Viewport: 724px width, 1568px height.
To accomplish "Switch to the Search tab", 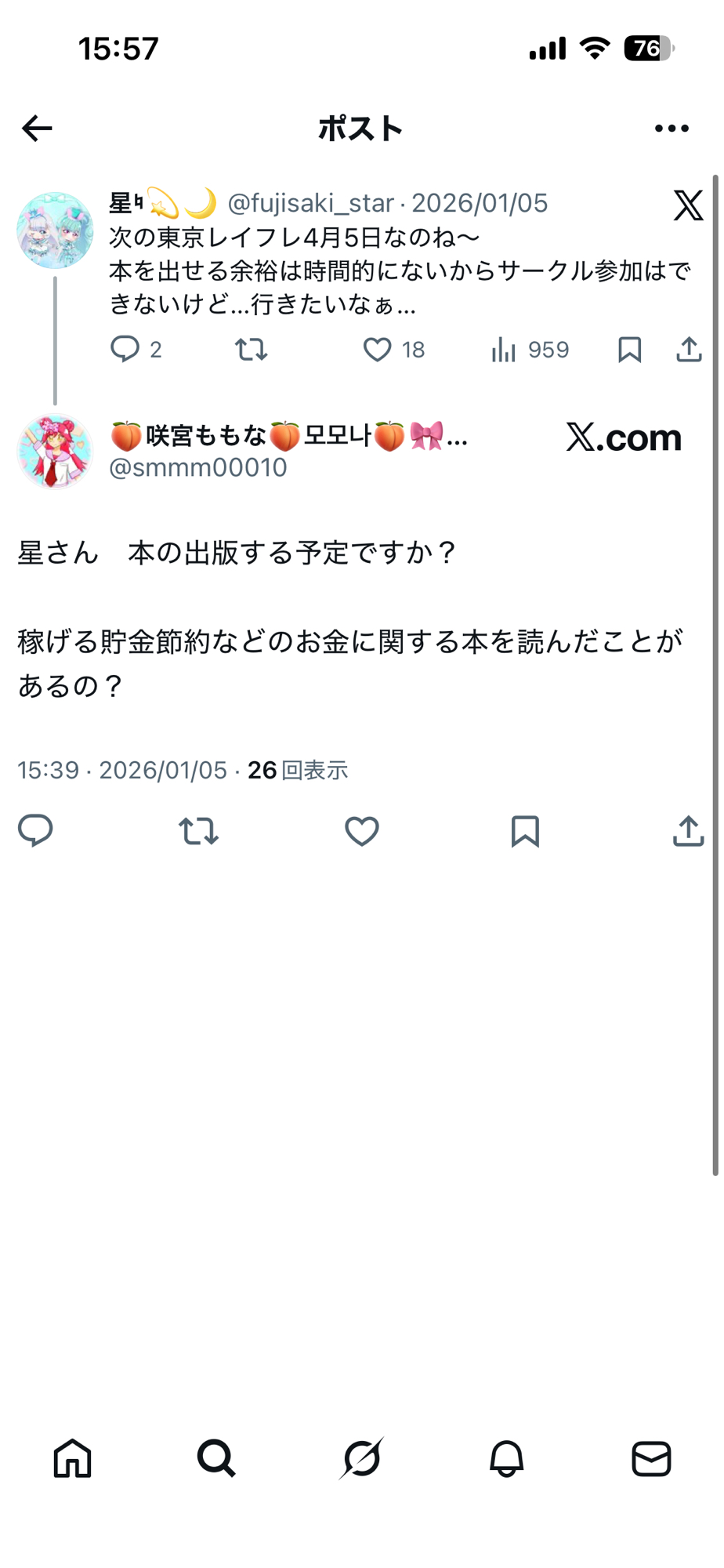I will point(216,1459).
